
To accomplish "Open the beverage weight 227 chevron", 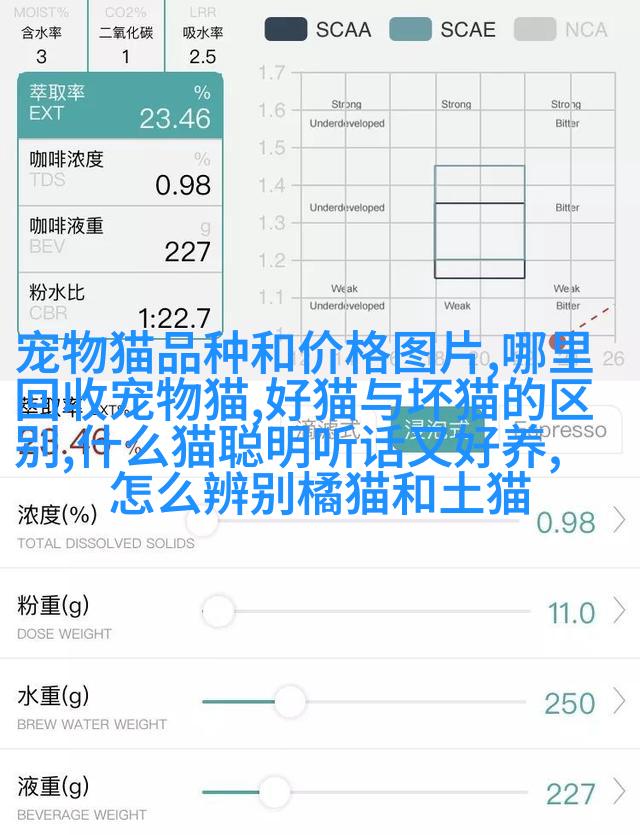I will click(x=620, y=793).
